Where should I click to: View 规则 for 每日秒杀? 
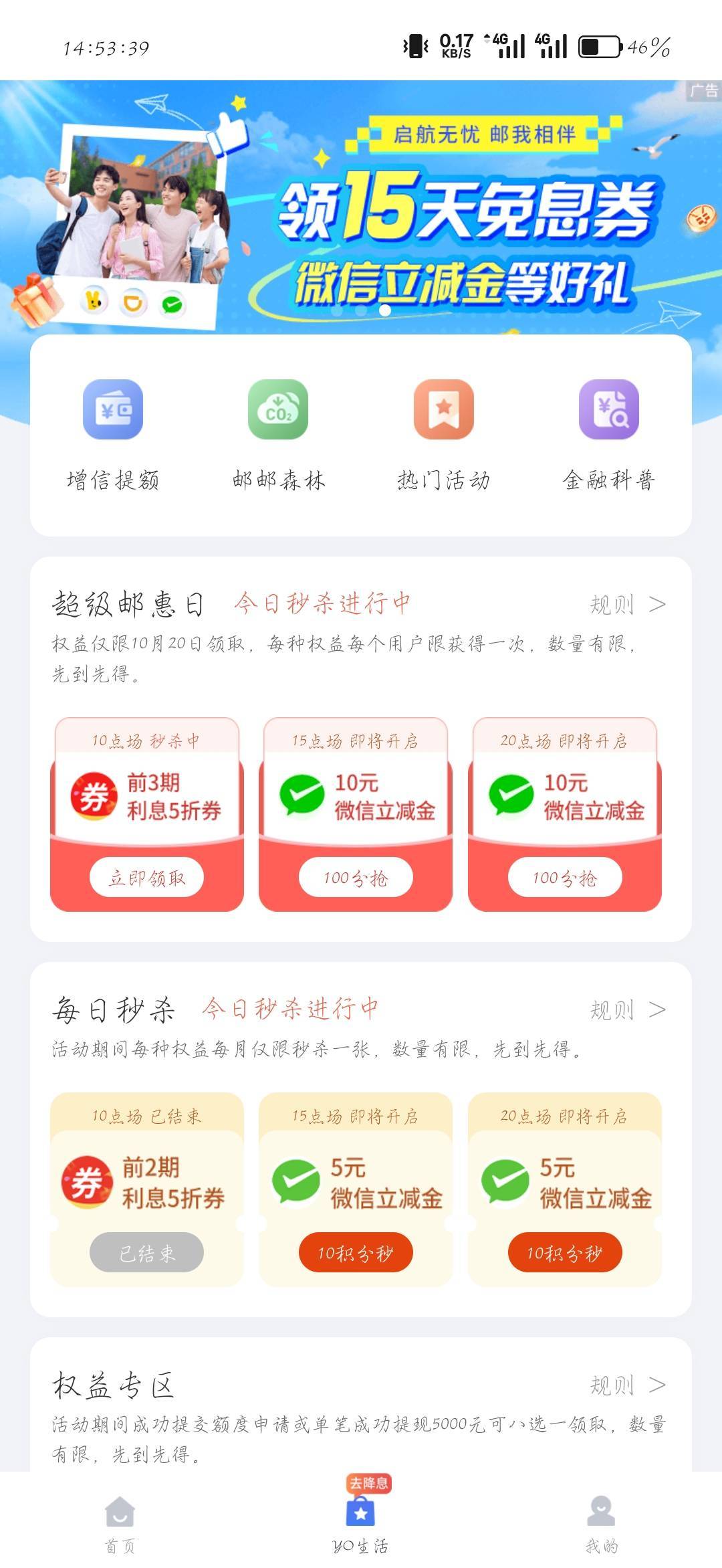click(x=627, y=1010)
